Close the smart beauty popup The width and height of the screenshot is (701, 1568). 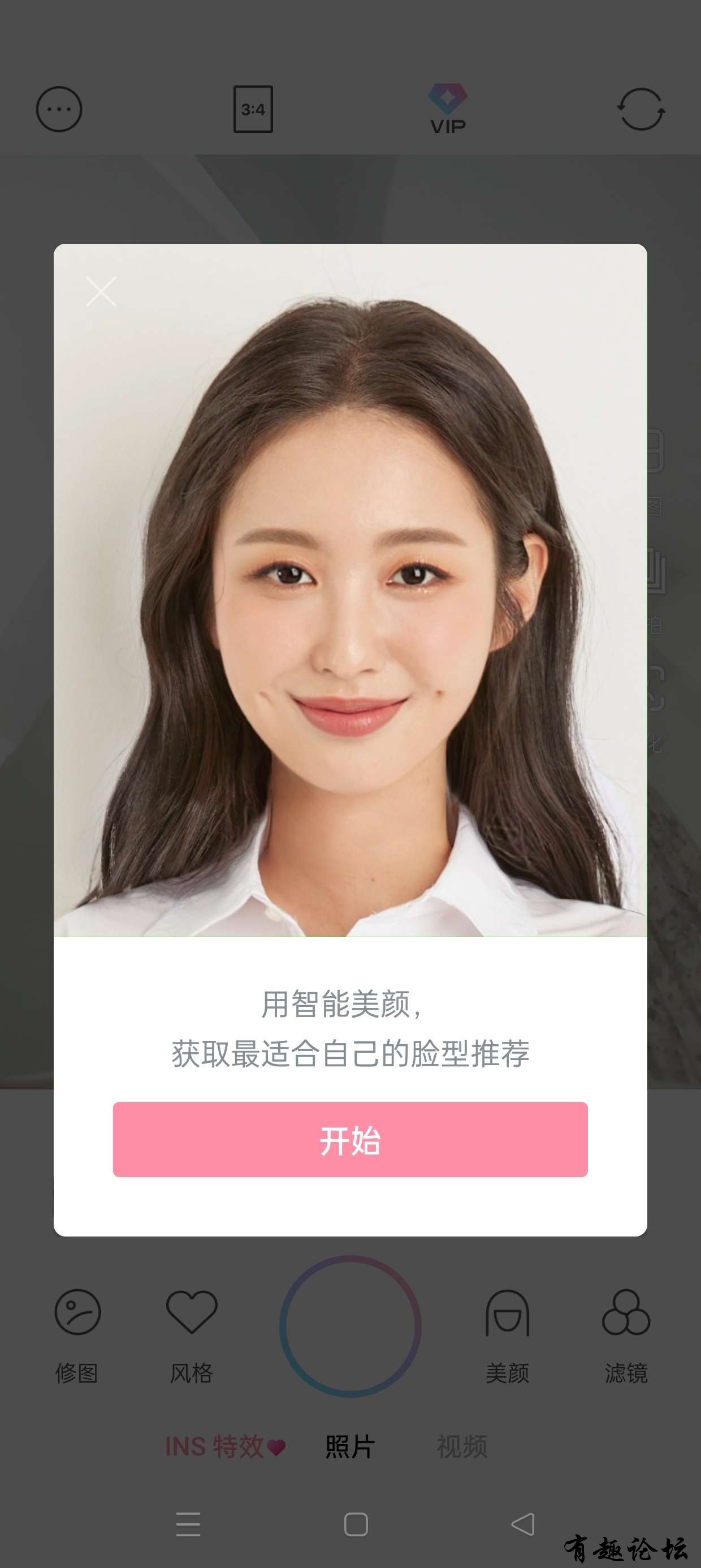click(x=101, y=291)
